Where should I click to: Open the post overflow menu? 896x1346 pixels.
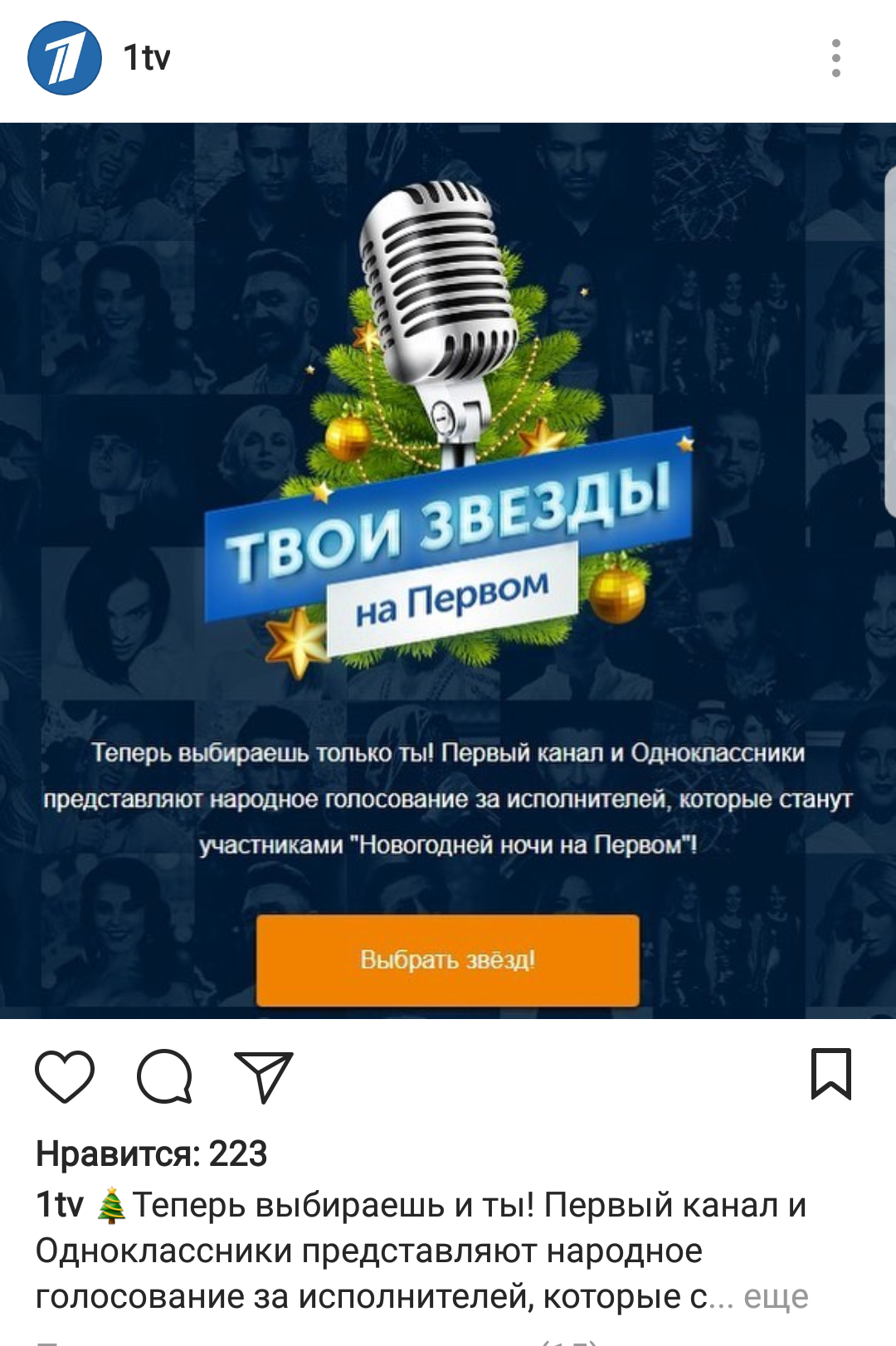(835, 59)
